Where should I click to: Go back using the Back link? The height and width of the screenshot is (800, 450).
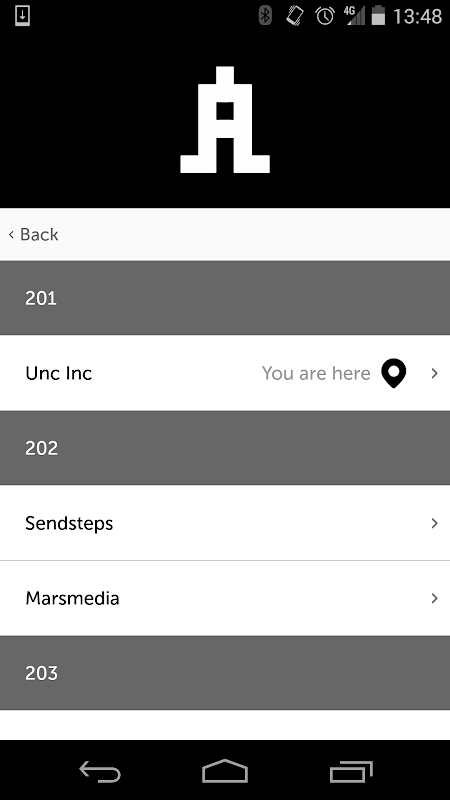pos(34,235)
